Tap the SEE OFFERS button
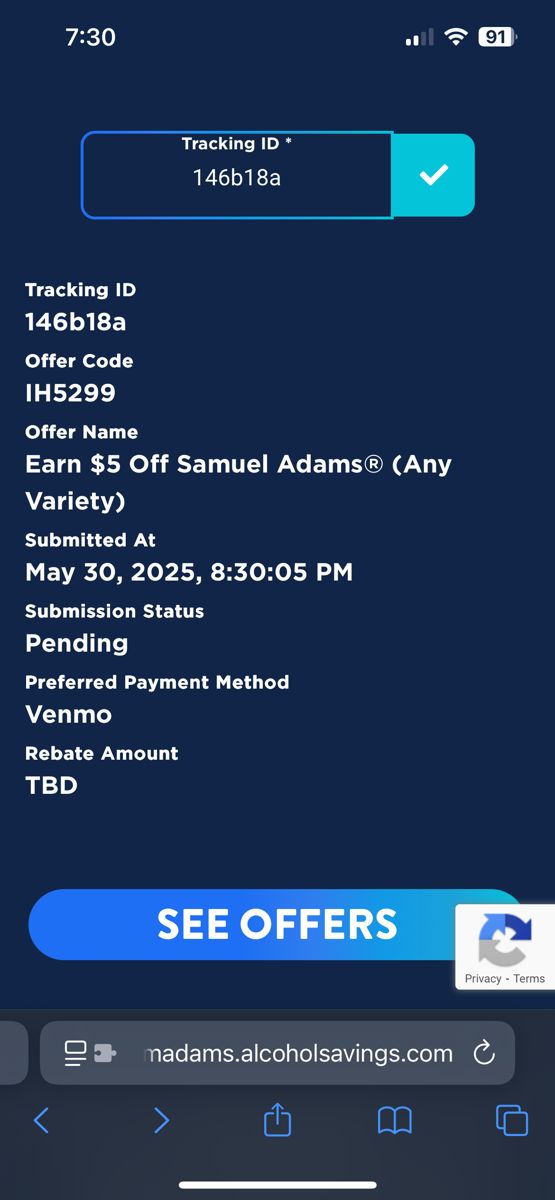The width and height of the screenshot is (555, 1200). pos(276,925)
